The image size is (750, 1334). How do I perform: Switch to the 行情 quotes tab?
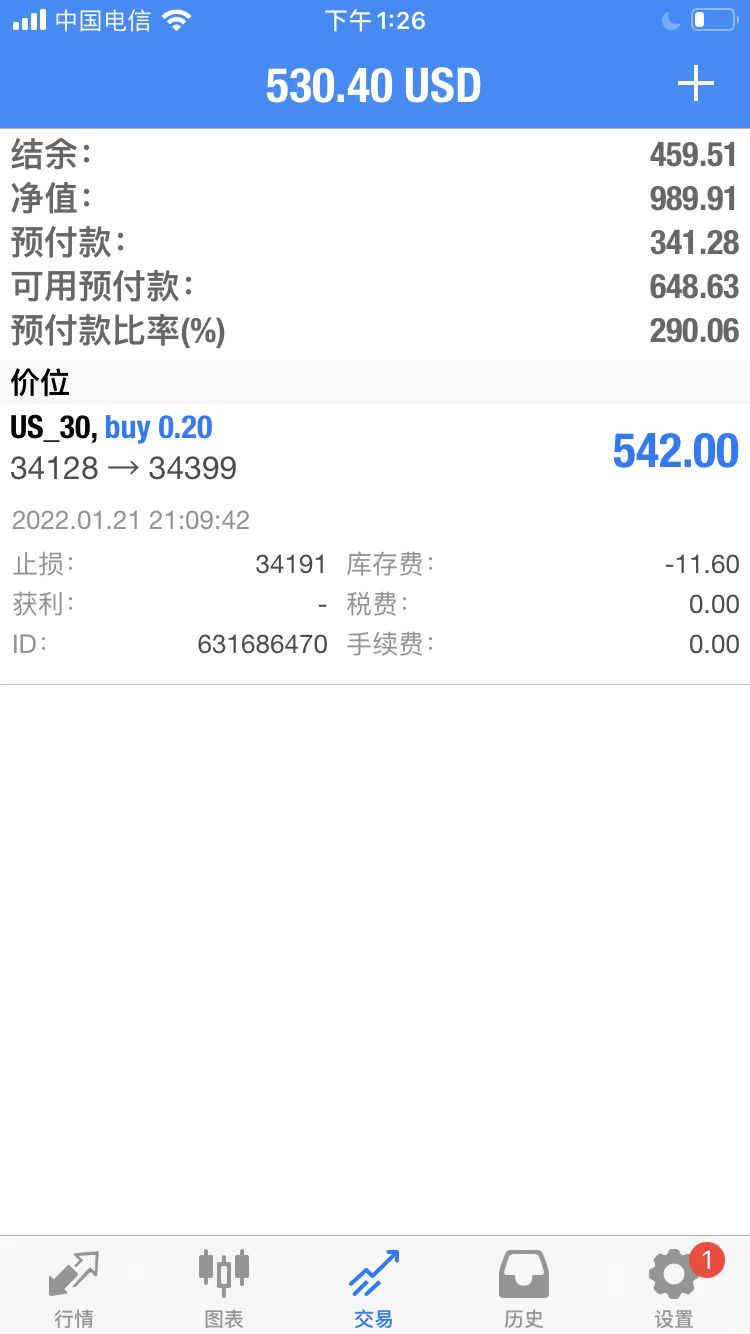click(74, 1288)
